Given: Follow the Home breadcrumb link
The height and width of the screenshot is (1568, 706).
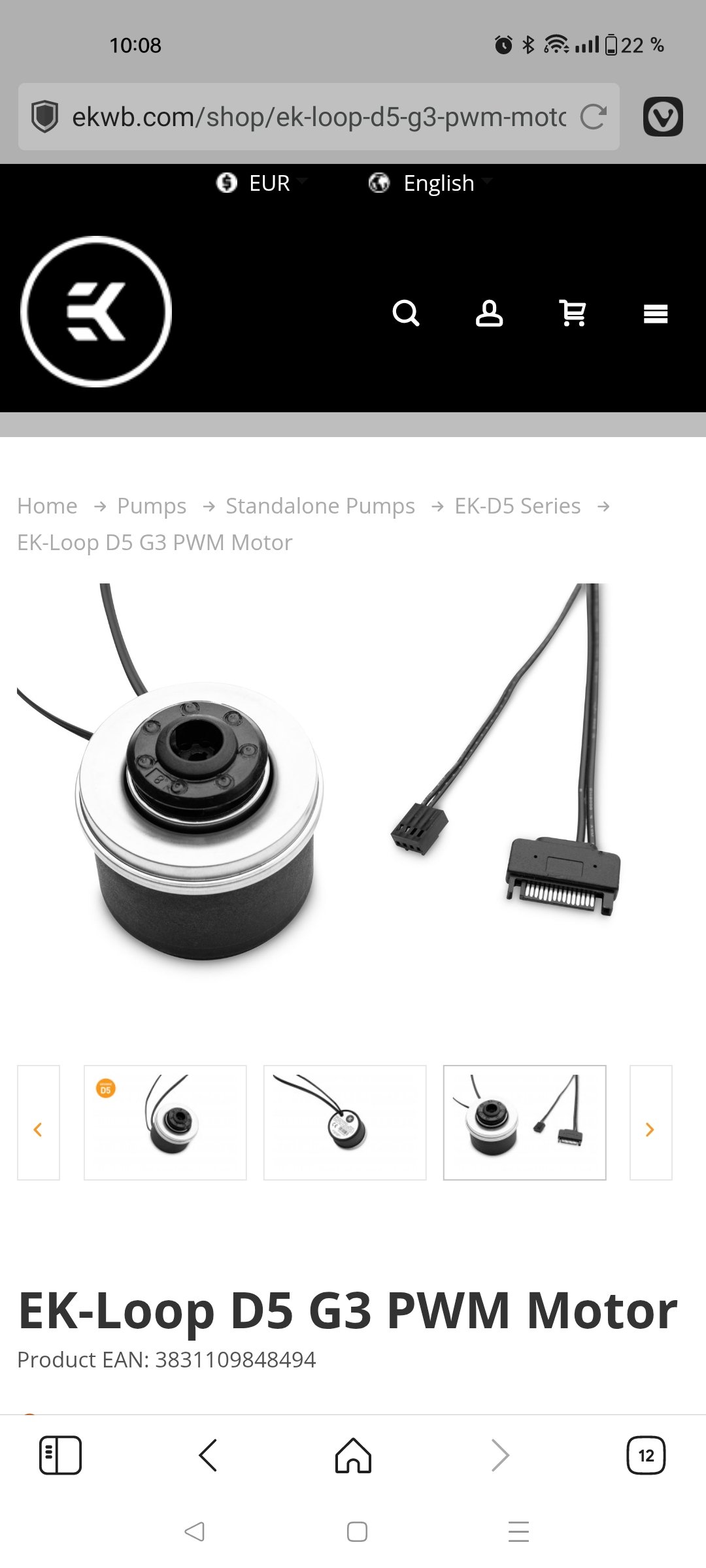Looking at the screenshot, I should pyautogui.click(x=47, y=506).
